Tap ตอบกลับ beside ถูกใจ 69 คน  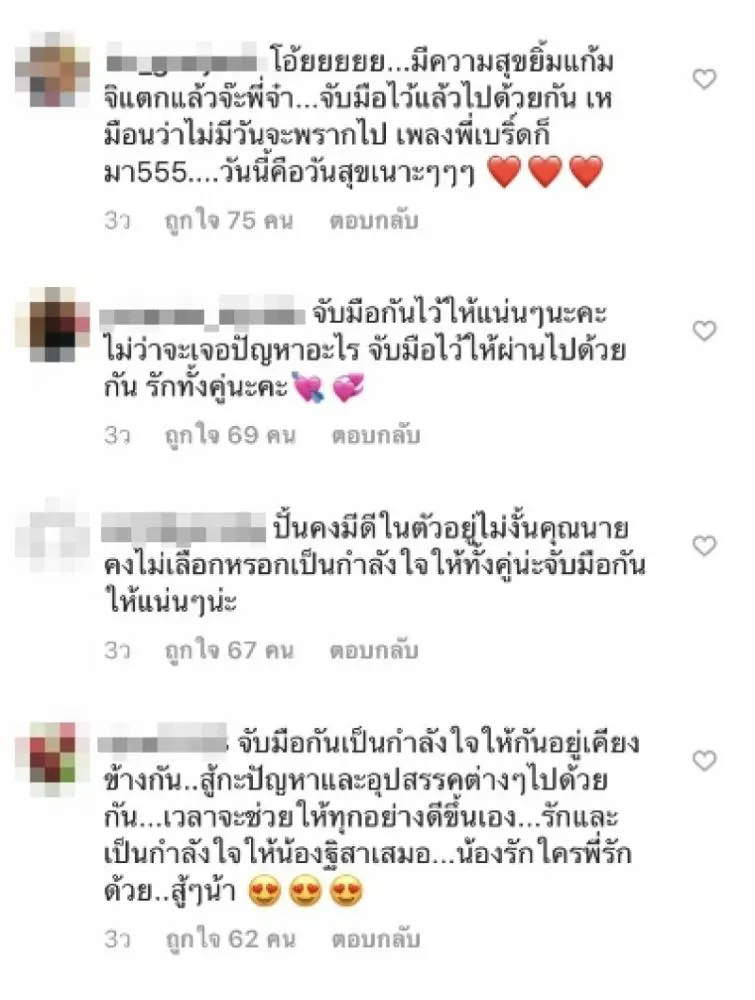(x=375, y=436)
